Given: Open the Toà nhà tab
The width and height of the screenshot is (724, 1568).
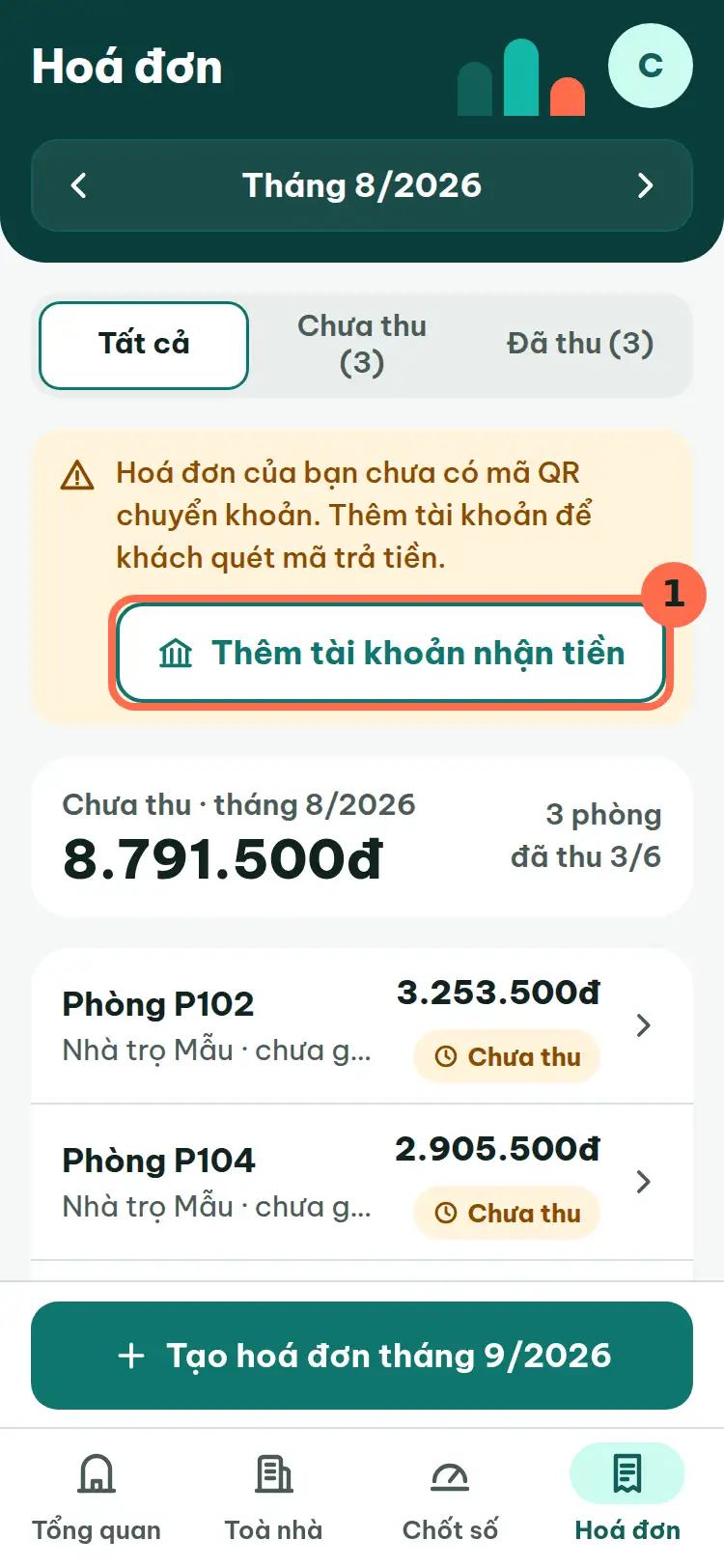Looking at the screenshot, I should [273, 1495].
